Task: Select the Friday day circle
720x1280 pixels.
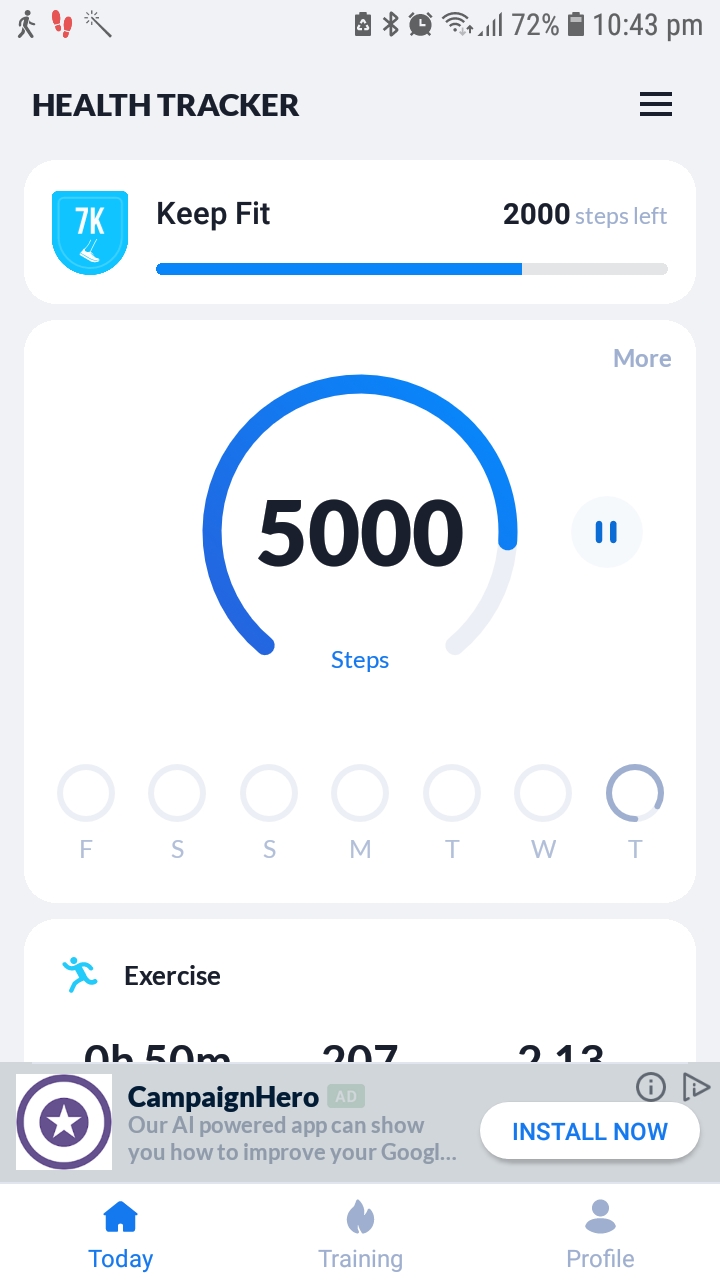Action: 86,793
